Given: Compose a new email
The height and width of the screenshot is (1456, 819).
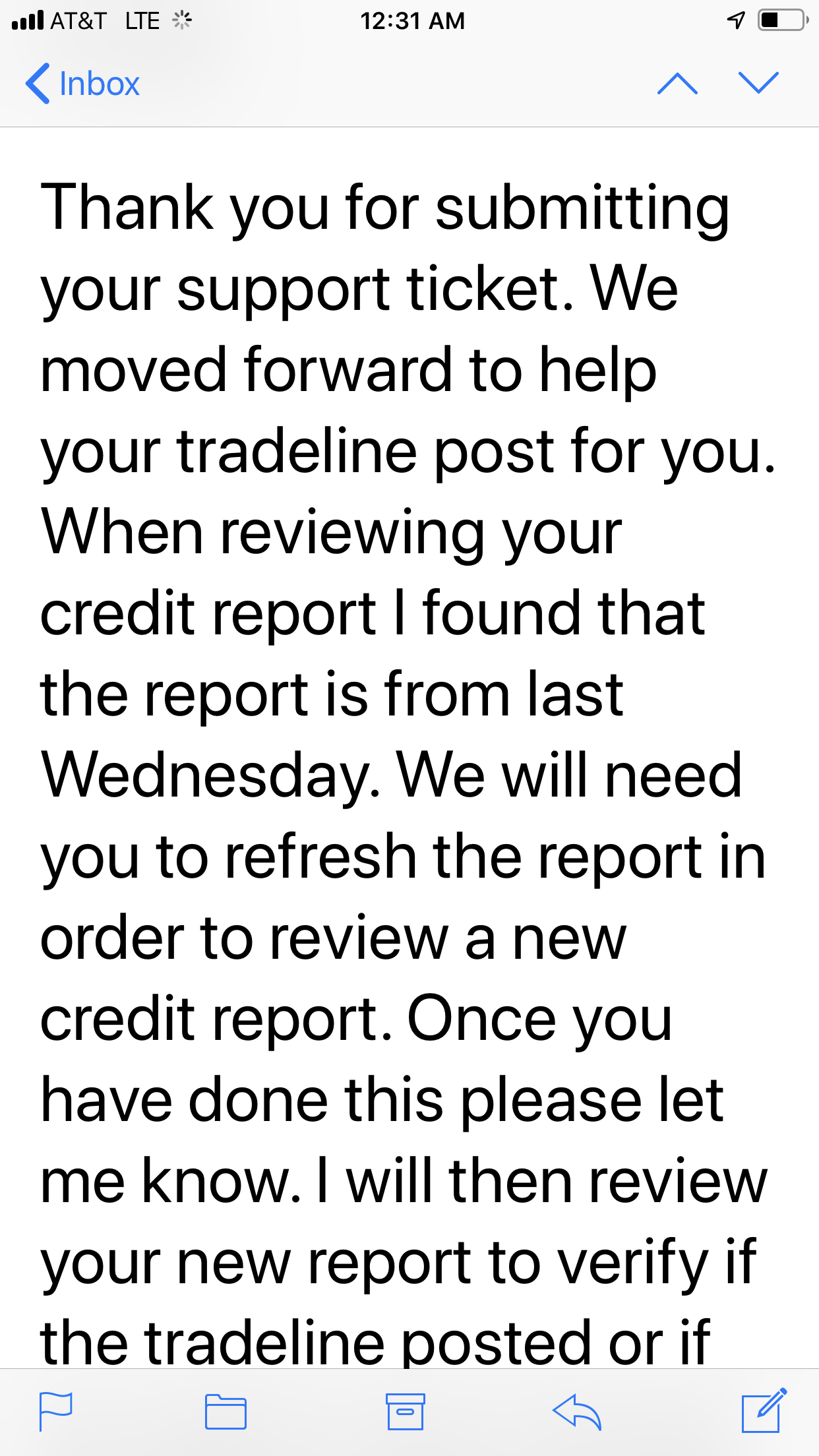Looking at the screenshot, I should pos(764,1410).
